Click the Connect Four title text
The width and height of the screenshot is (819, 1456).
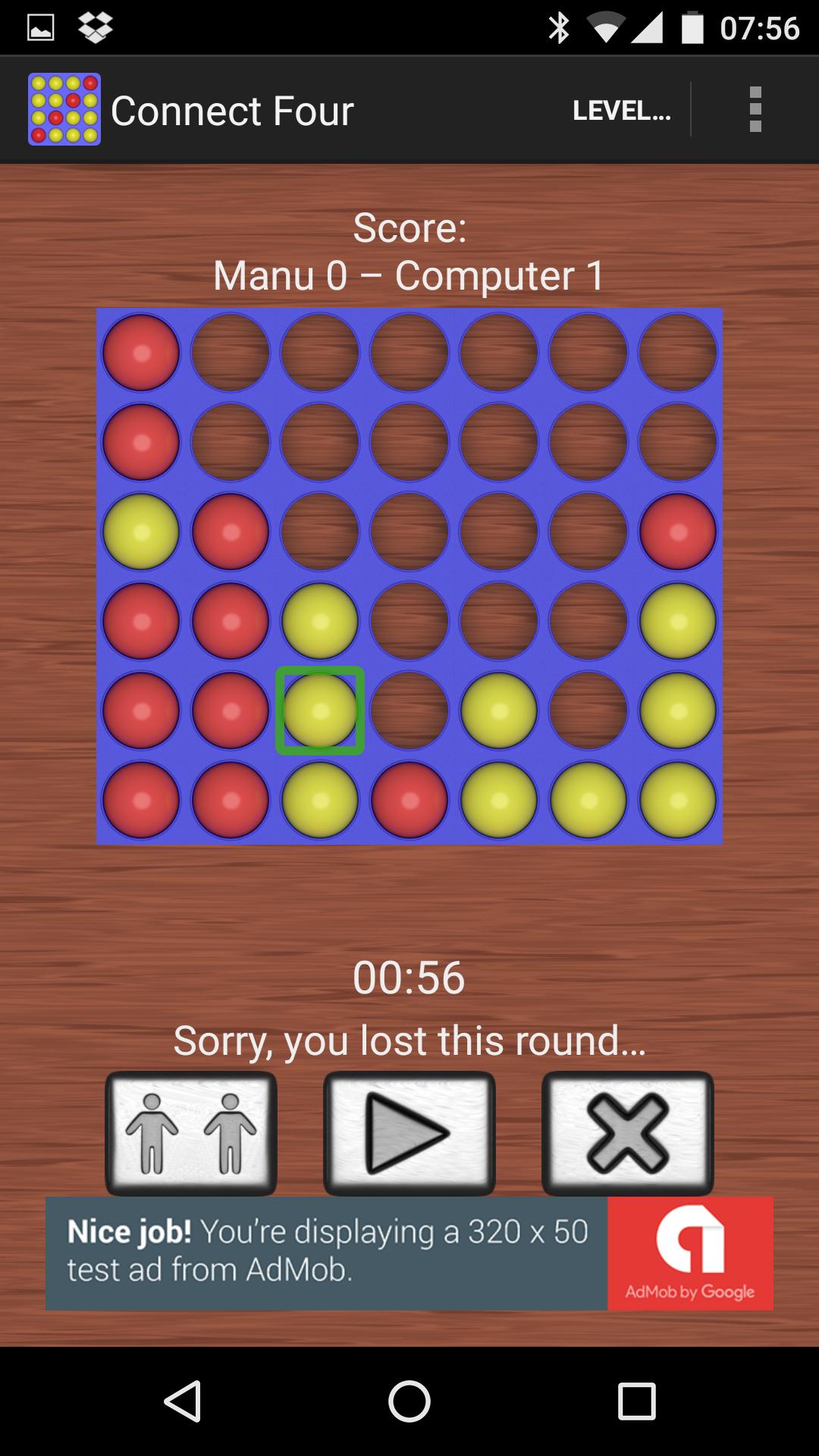(x=232, y=111)
